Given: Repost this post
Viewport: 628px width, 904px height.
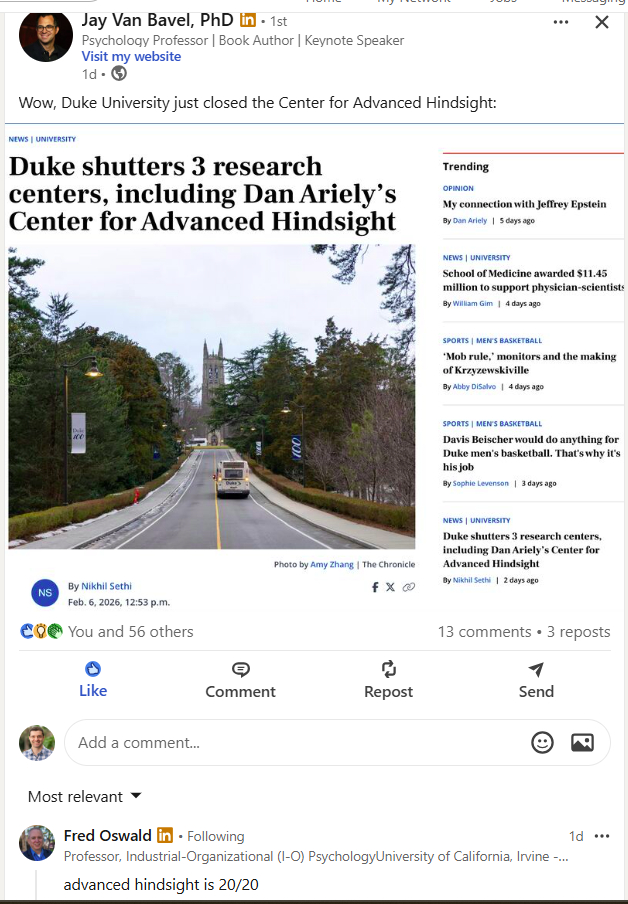Looking at the screenshot, I should 388,680.
